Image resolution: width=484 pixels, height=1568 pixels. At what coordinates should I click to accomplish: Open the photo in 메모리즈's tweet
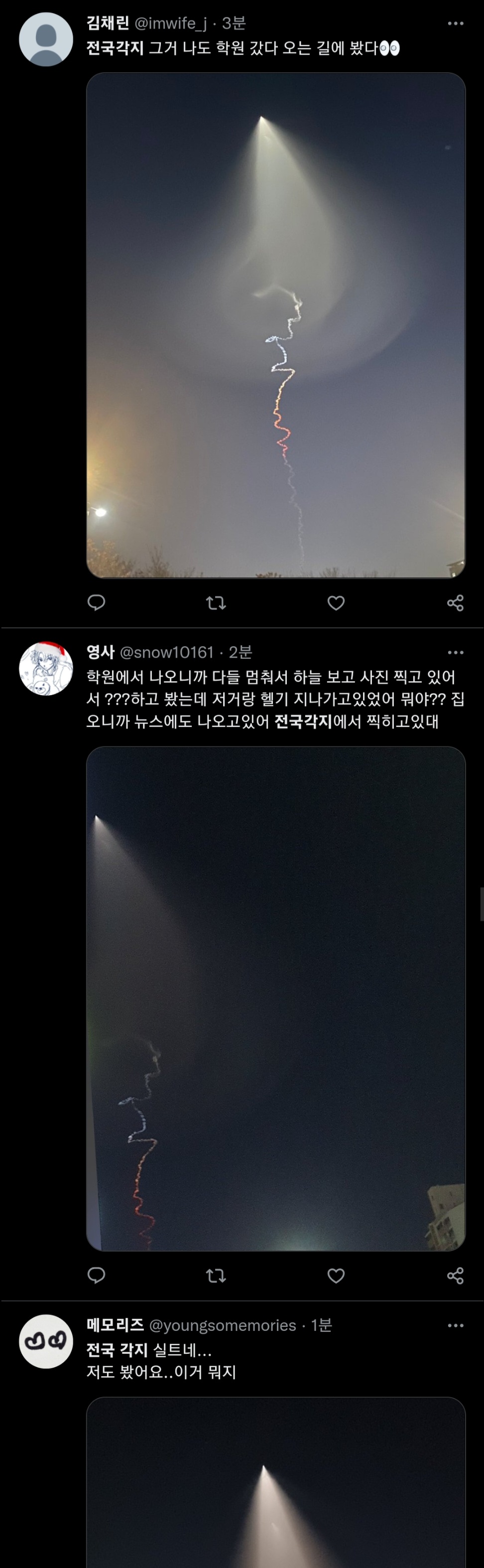pos(275,1485)
